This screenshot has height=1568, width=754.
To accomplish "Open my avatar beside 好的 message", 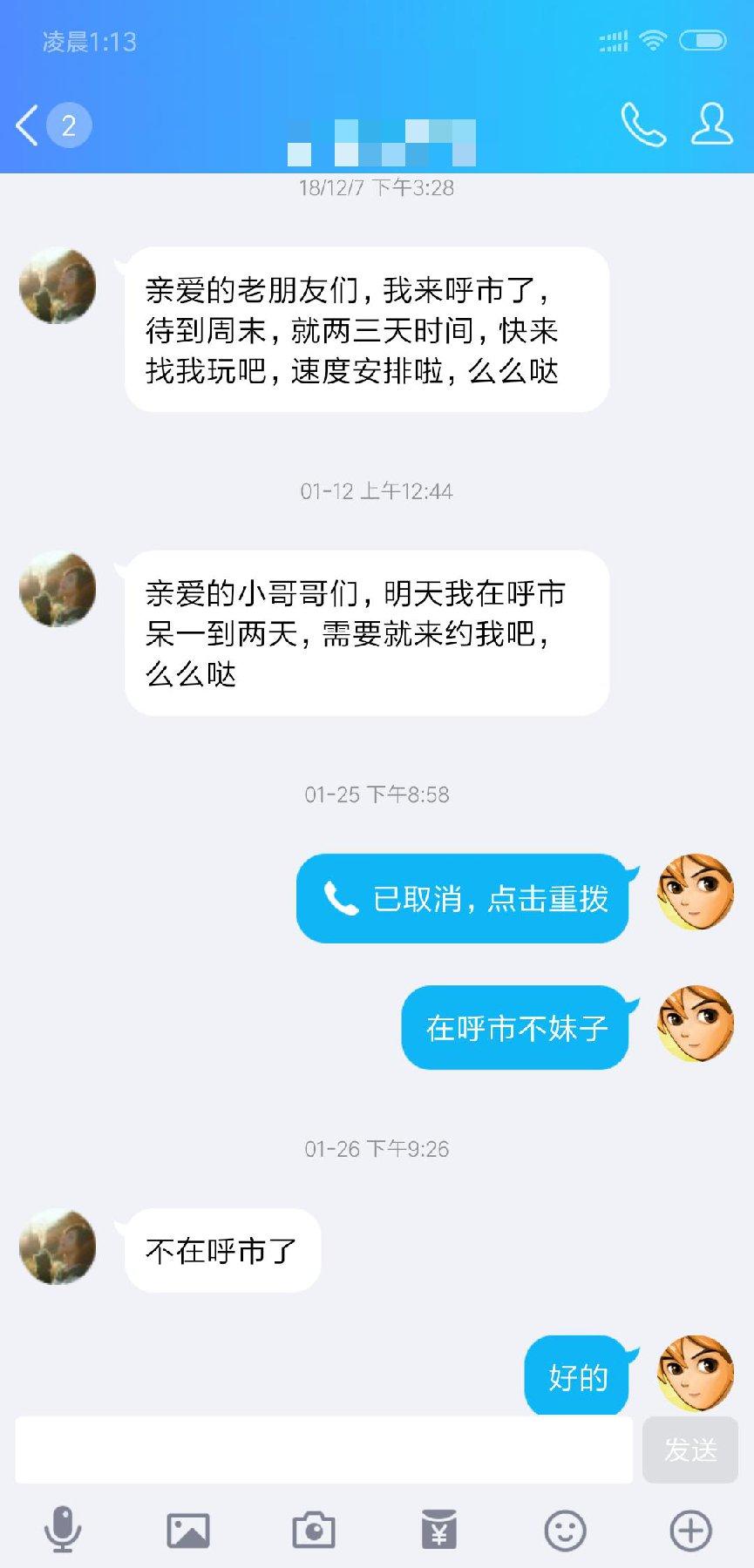I will [695, 1373].
